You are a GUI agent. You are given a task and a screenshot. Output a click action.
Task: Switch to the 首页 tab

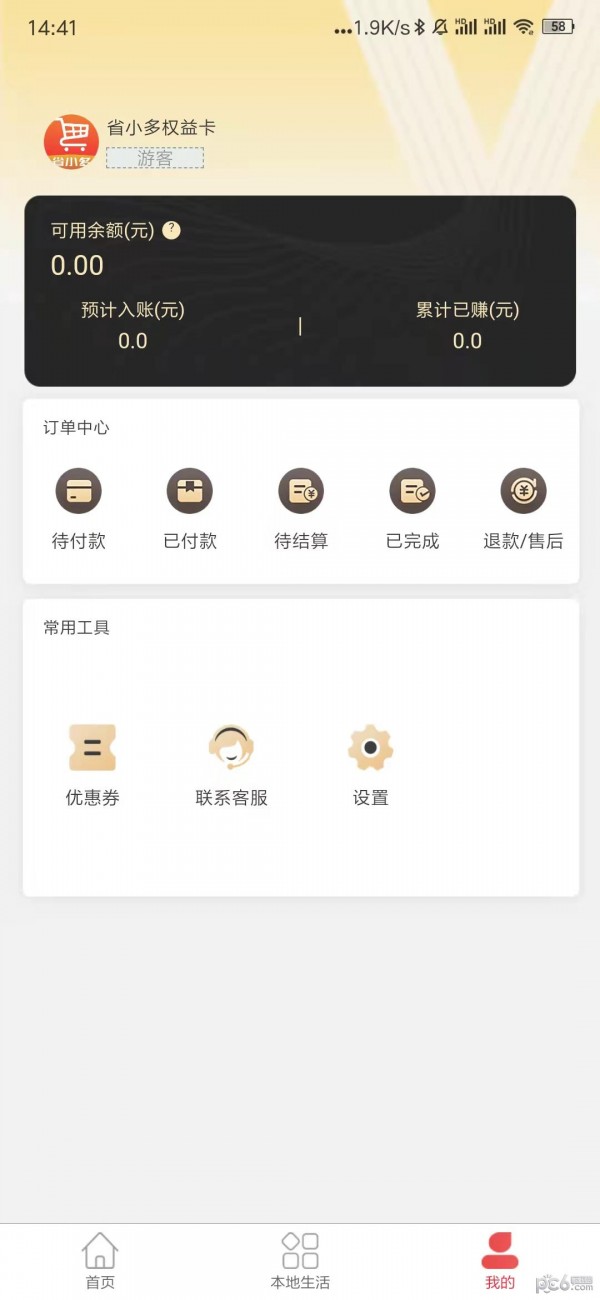click(x=100, y=1261)
